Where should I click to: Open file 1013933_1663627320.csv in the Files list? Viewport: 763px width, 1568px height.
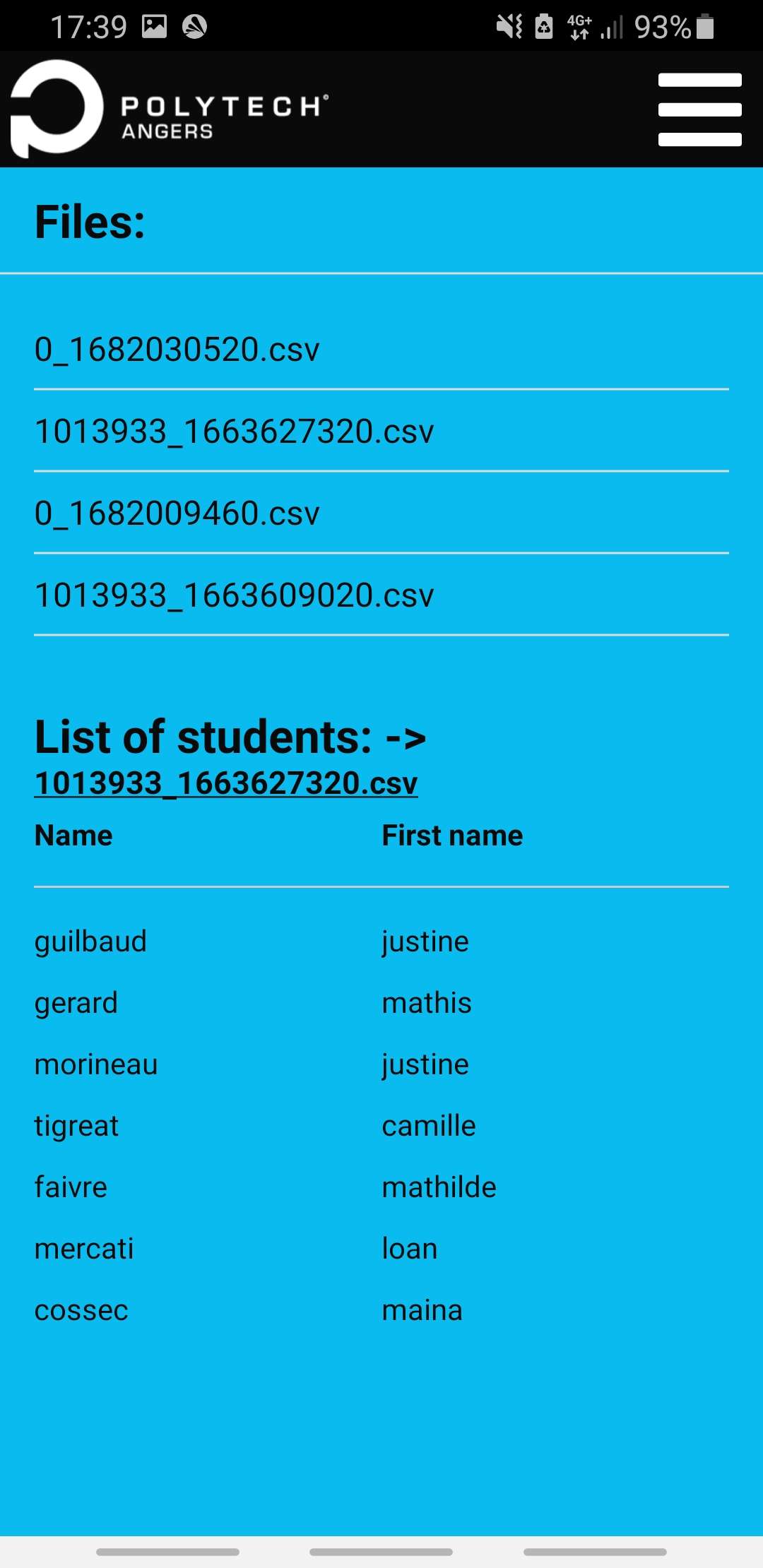235,432
